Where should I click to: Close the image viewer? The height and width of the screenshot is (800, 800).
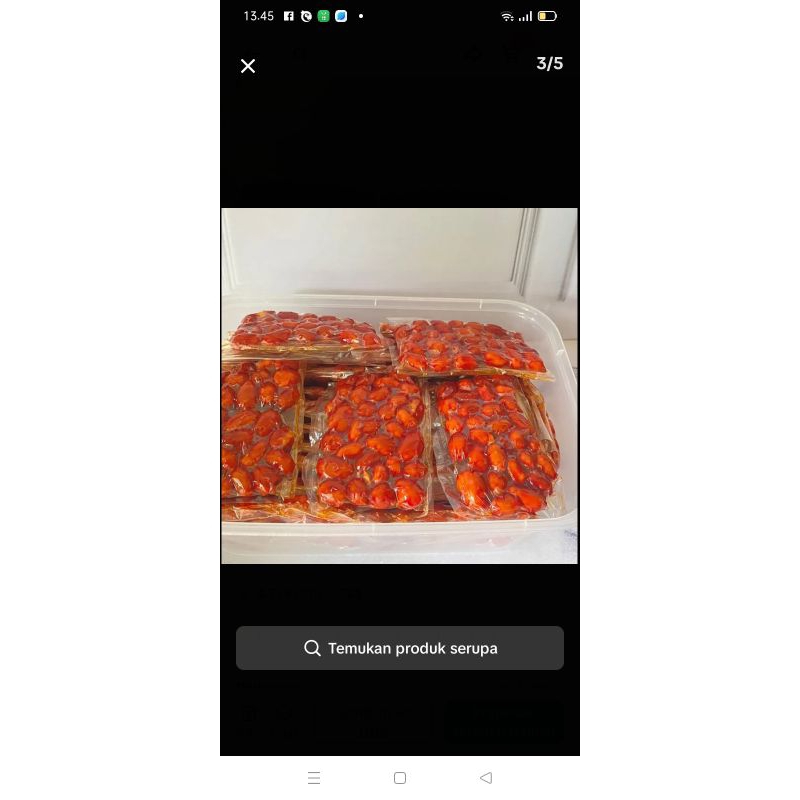pyautogui.click(x=248, y=66)
